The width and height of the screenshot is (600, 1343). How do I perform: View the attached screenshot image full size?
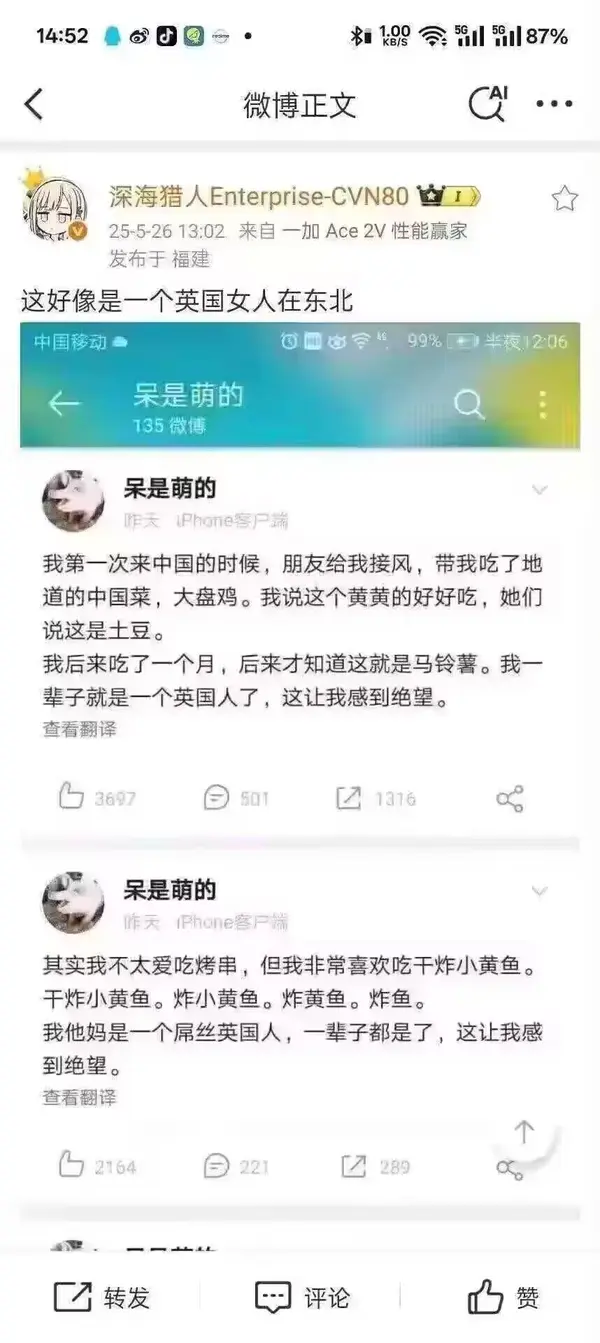point(300,783)
